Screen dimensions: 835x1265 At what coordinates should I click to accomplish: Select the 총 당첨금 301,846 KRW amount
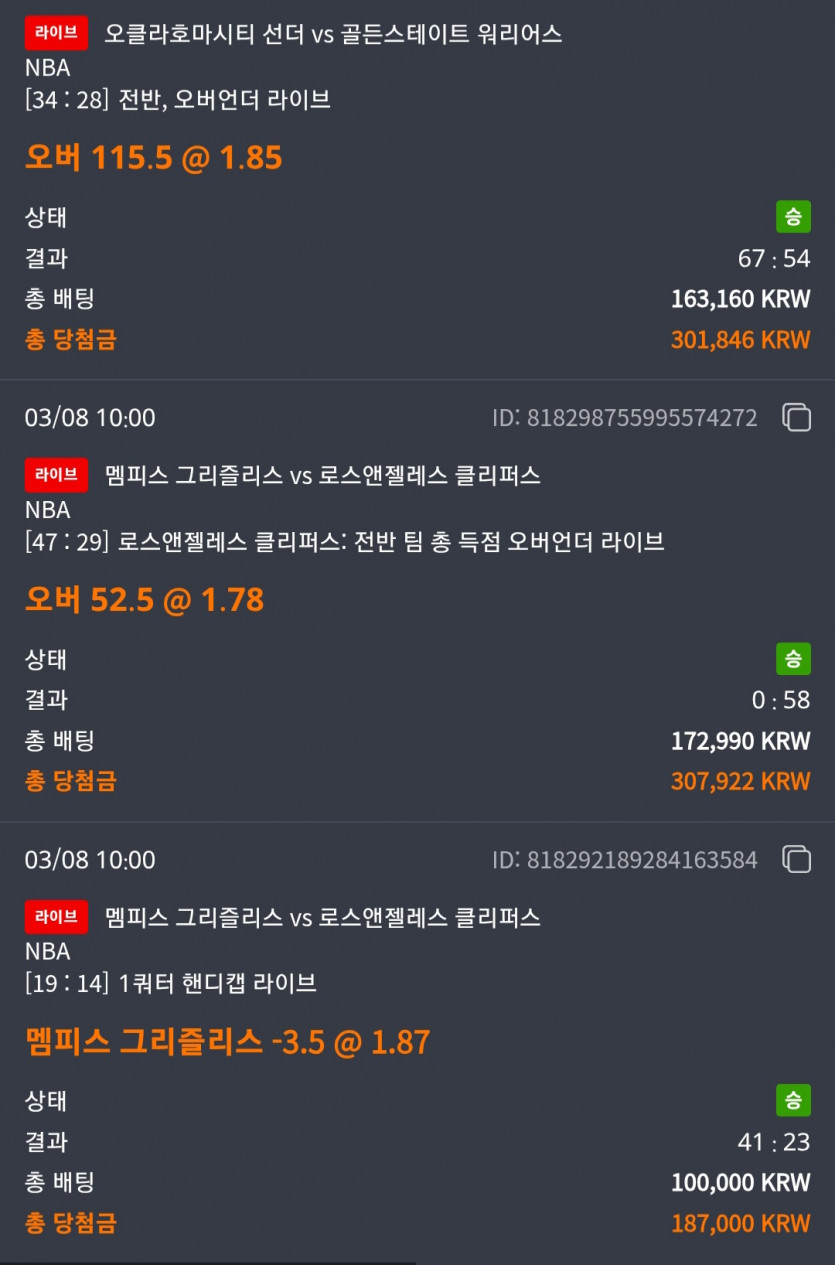(x=740, y=339)
